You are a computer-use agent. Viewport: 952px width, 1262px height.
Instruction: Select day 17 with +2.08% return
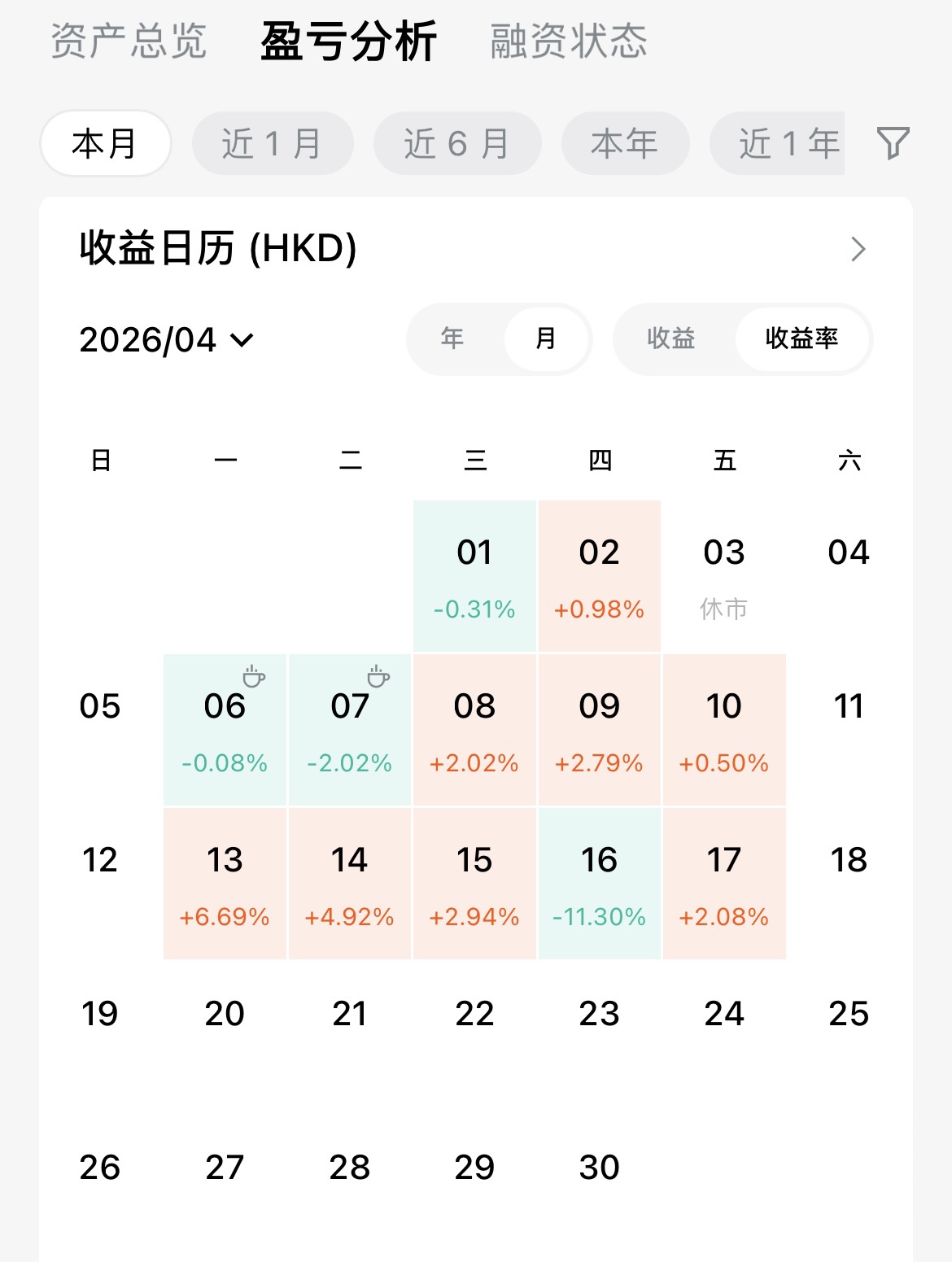(x=724, y=884)
